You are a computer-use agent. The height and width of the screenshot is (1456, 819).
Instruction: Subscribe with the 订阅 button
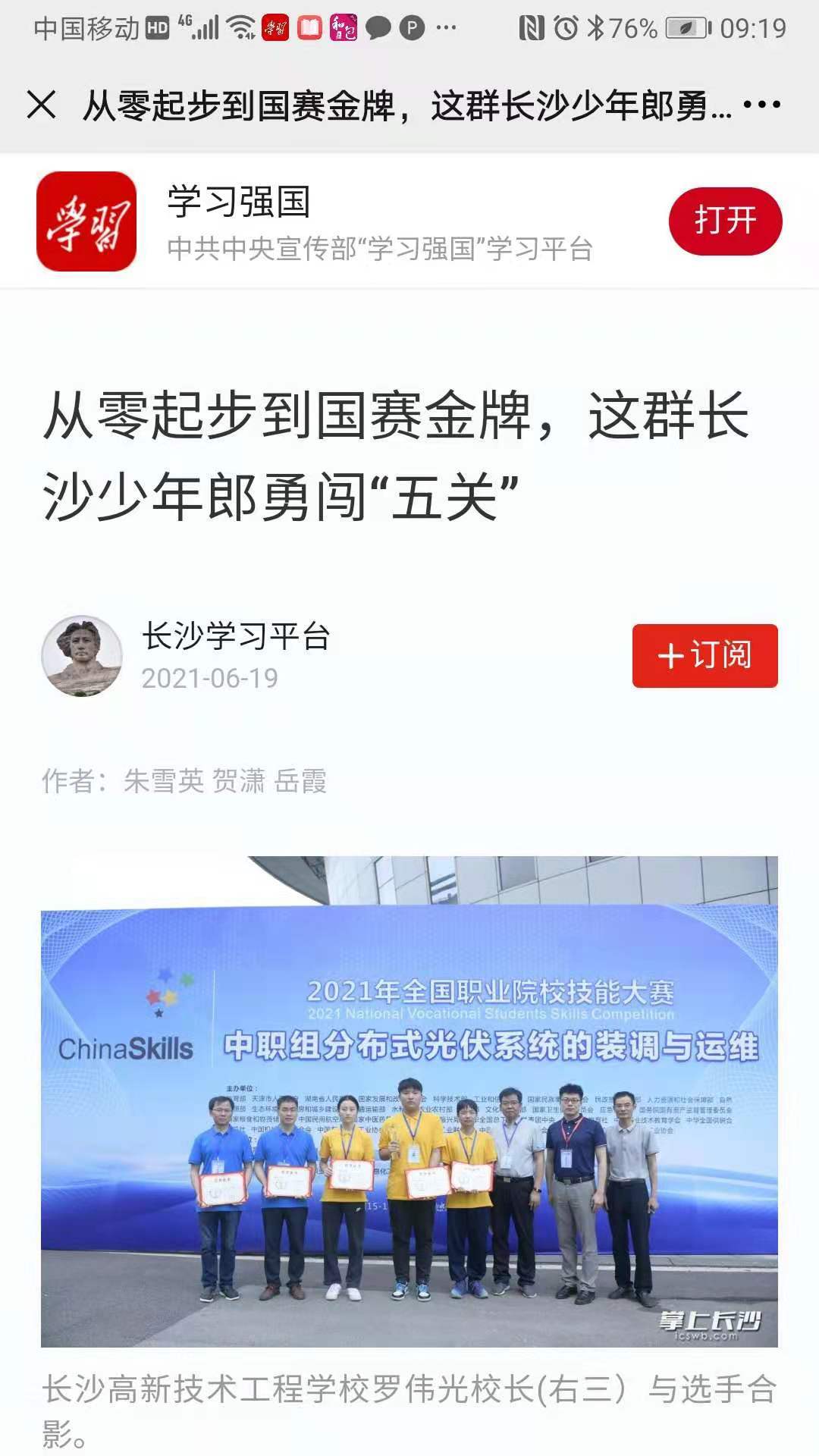[x=705, y=656]
